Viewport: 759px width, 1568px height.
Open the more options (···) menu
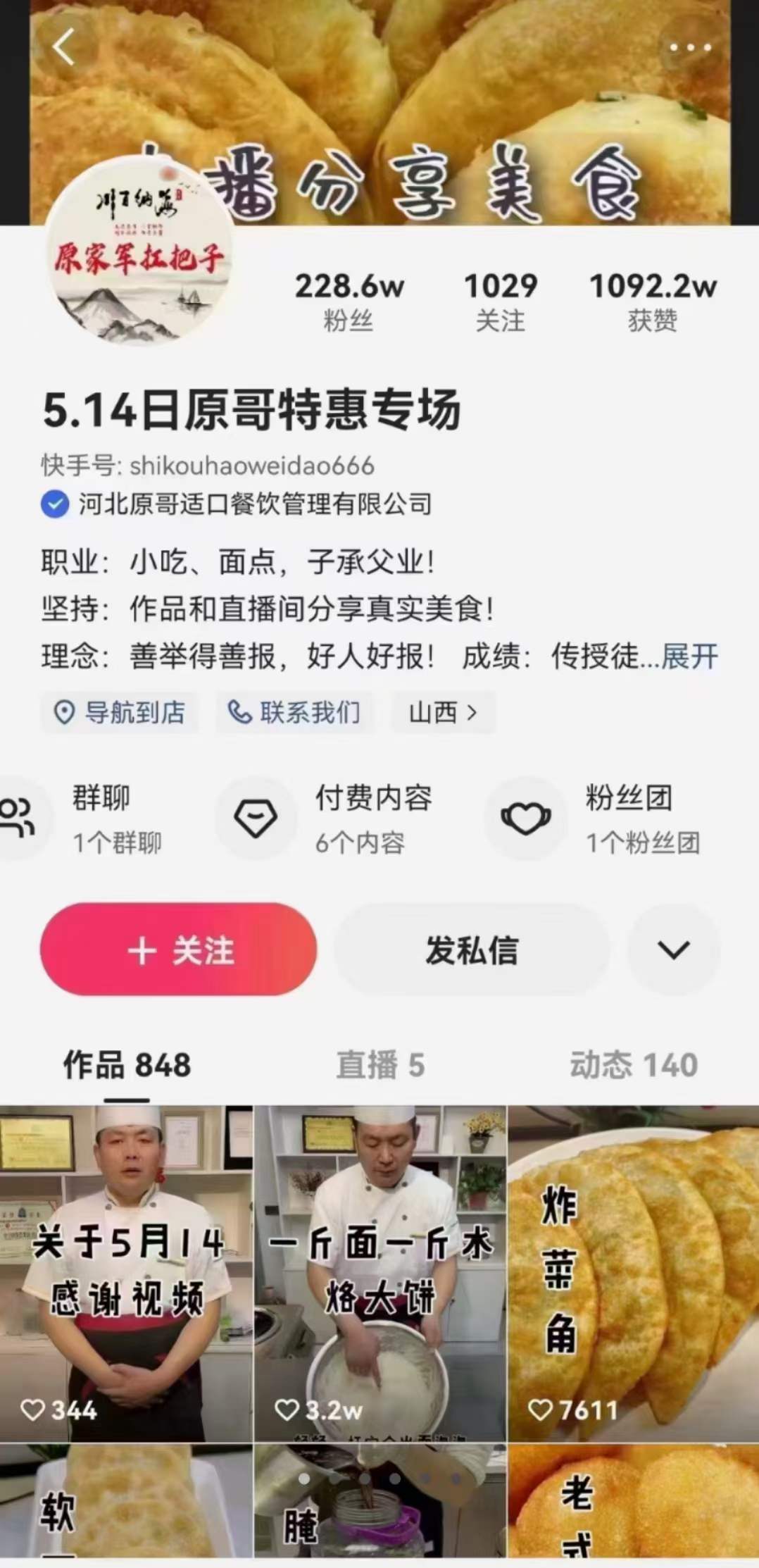tap(690, 47)
